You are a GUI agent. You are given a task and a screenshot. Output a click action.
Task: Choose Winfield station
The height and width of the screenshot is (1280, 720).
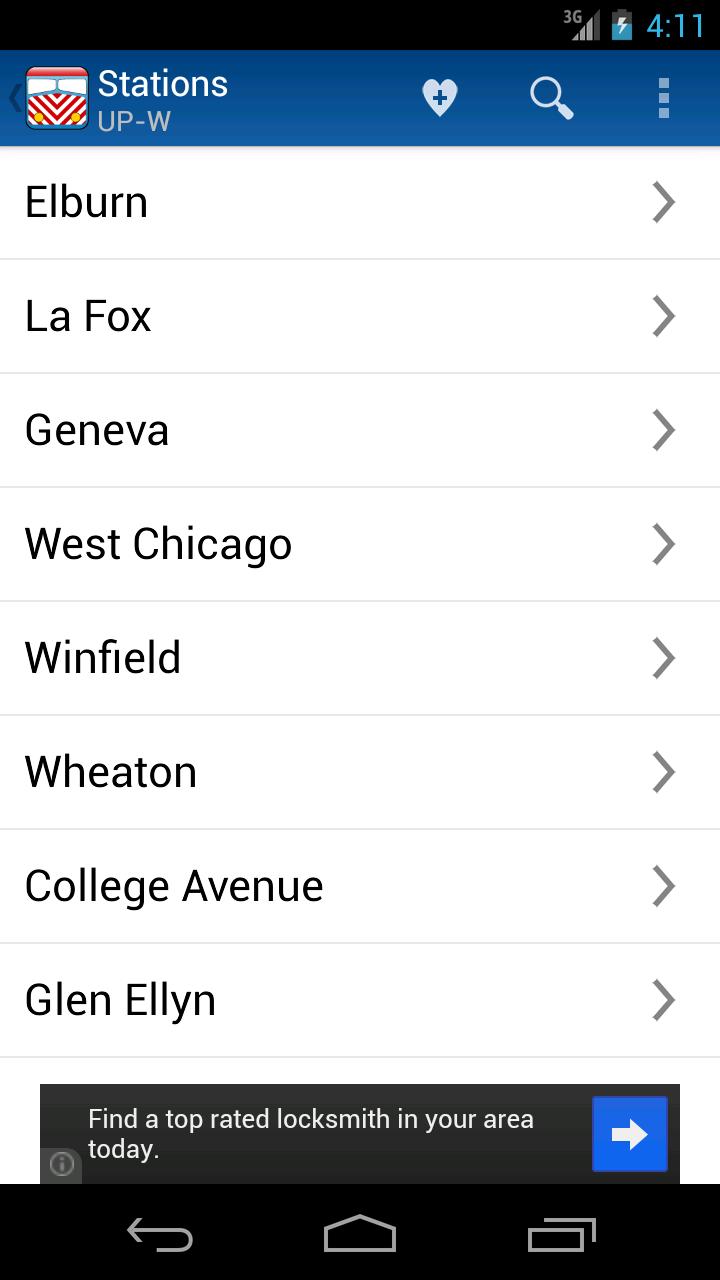point(360,659)
